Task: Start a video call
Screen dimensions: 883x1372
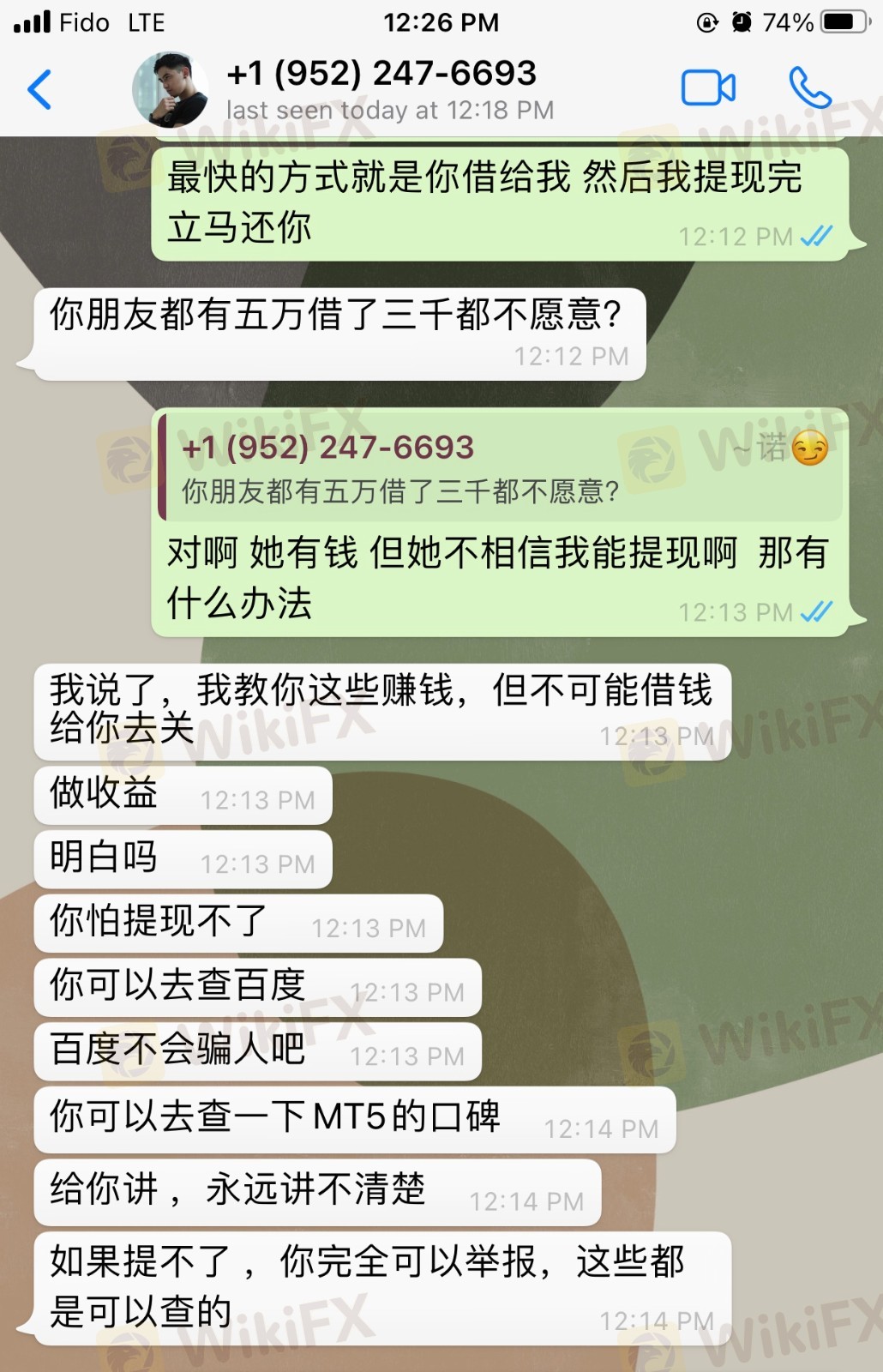Action: 708,88
